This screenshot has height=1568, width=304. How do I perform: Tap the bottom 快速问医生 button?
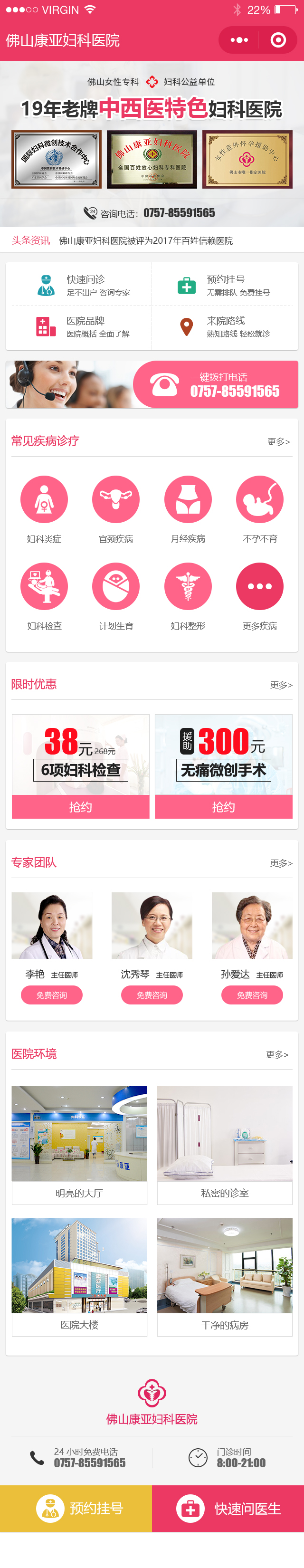coord(228,1508)
